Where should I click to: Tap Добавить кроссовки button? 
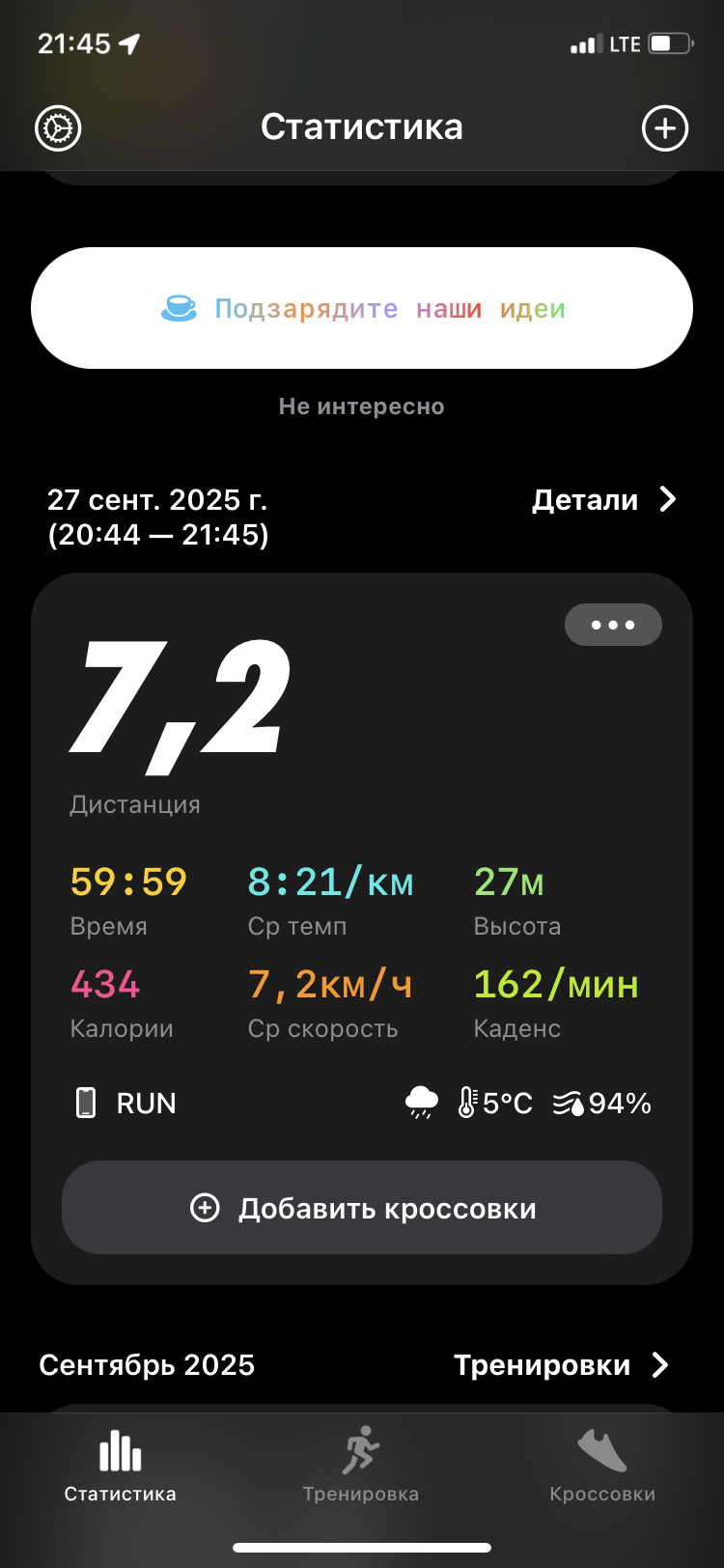pyautogui.click(x=362, y=1208)
